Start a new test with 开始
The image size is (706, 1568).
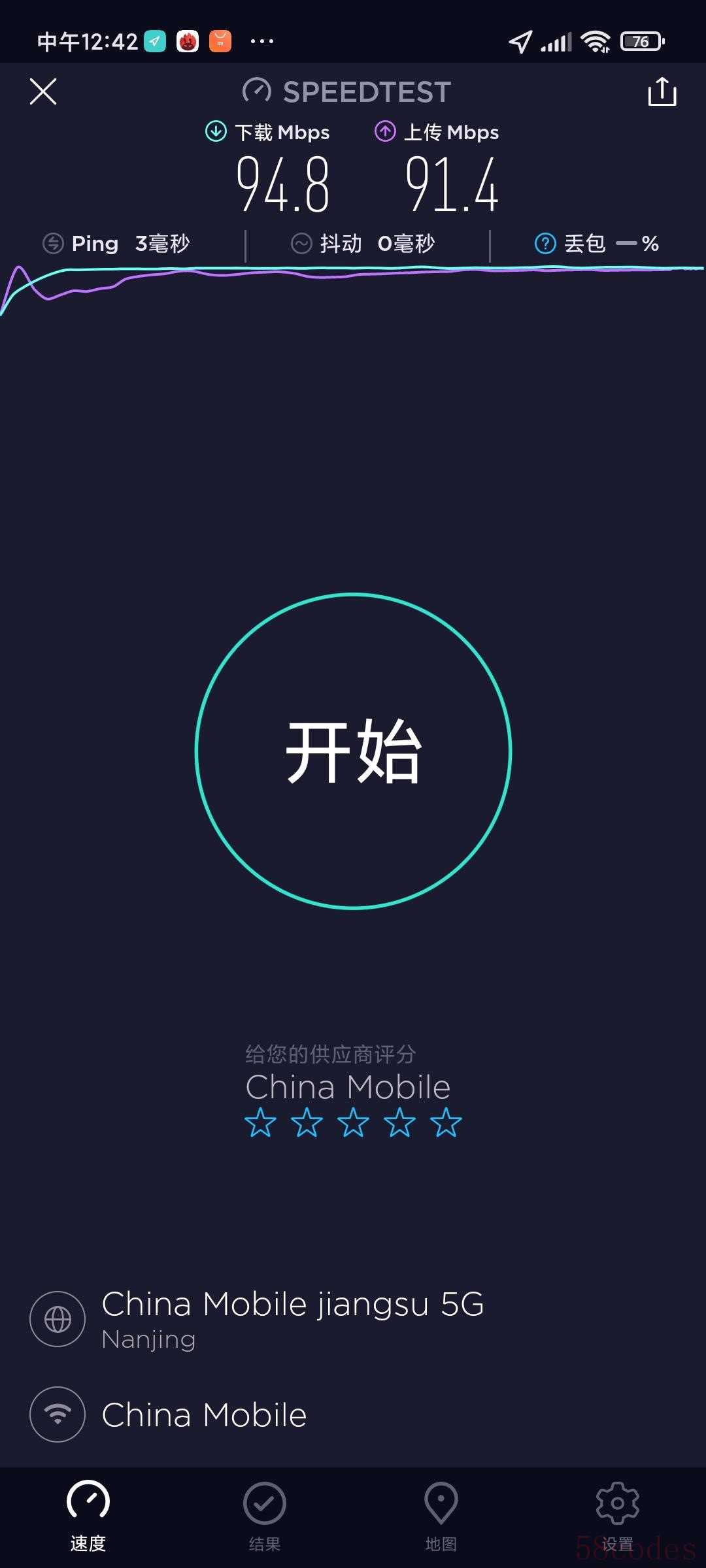pos(353,751)
